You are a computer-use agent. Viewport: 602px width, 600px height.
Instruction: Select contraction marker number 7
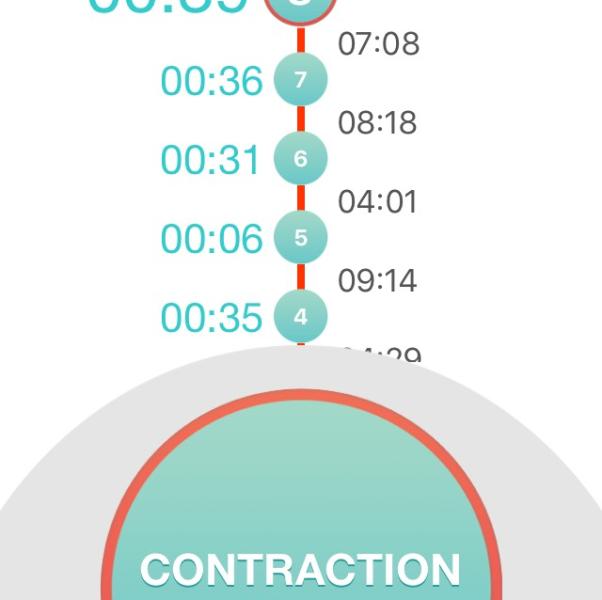point(301,79)
